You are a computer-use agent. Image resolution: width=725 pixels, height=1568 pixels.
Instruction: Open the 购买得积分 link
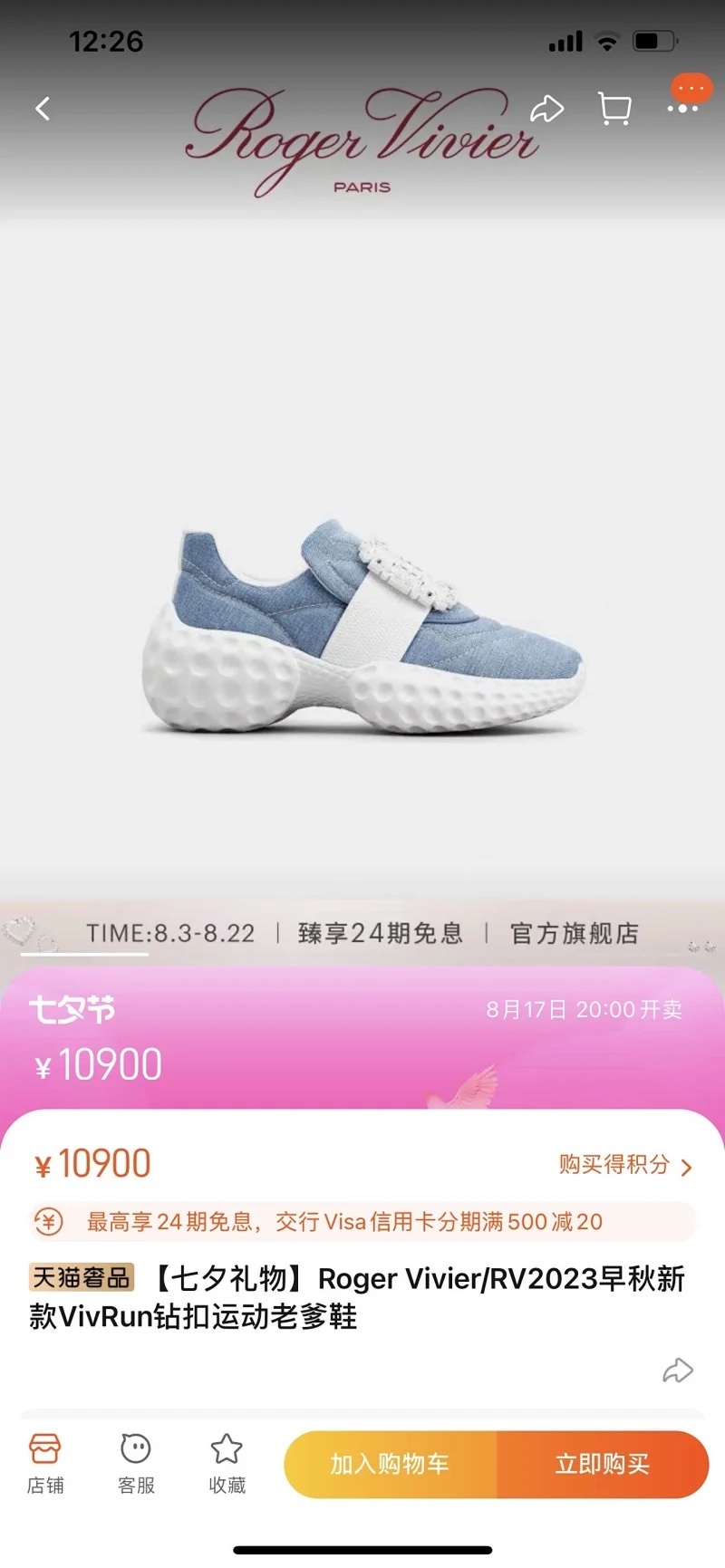623,1165
